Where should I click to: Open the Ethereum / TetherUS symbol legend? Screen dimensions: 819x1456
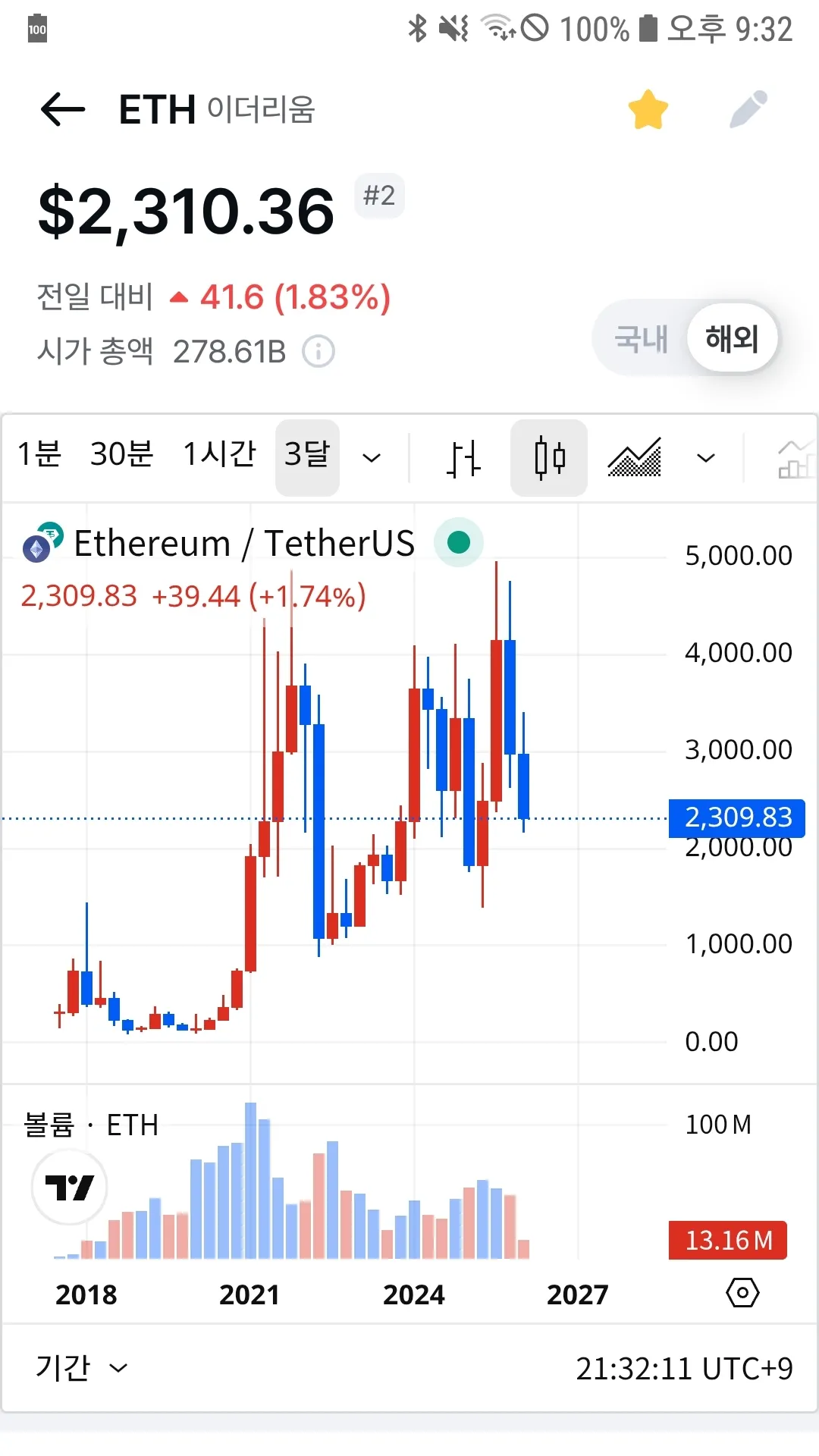click(243, 544)
